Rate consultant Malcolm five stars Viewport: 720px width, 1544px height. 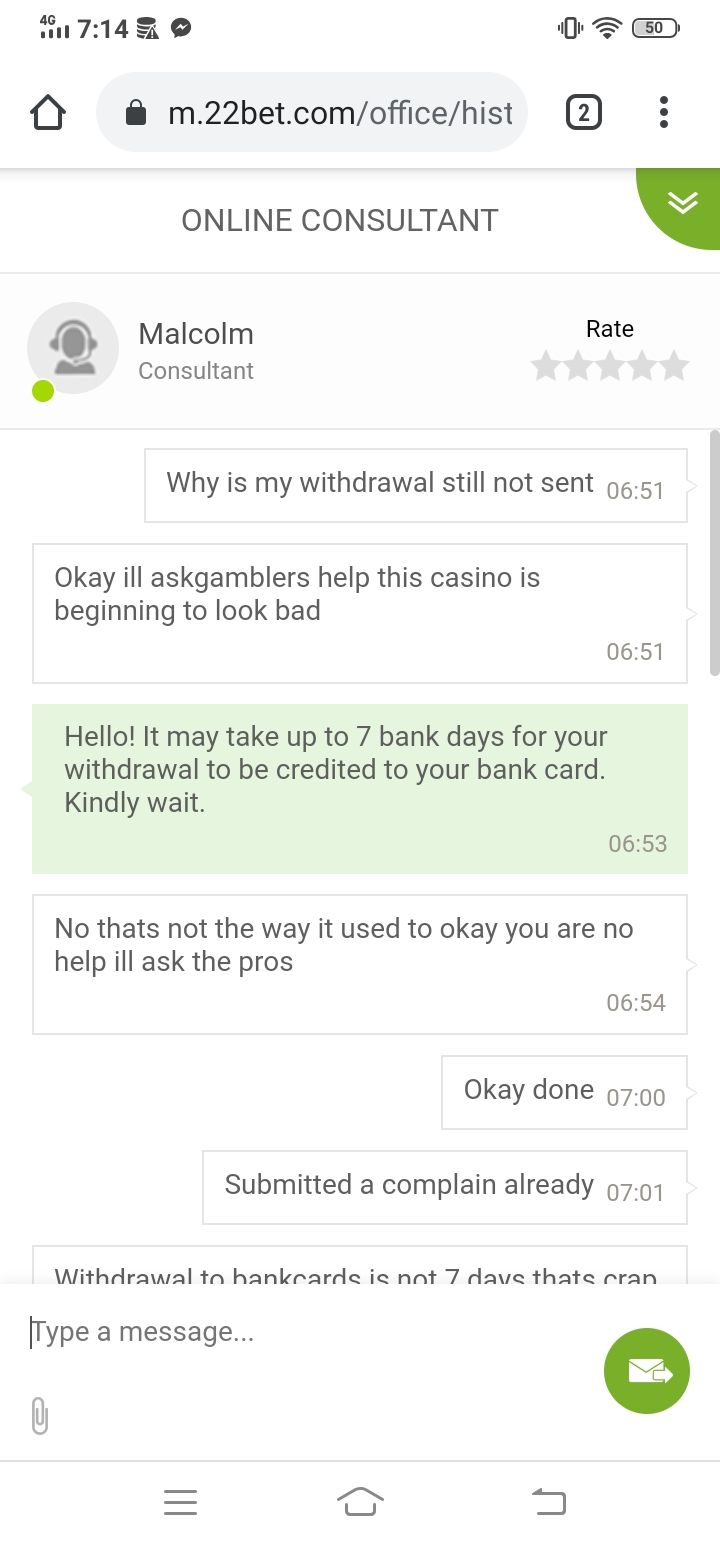point(675,366)
